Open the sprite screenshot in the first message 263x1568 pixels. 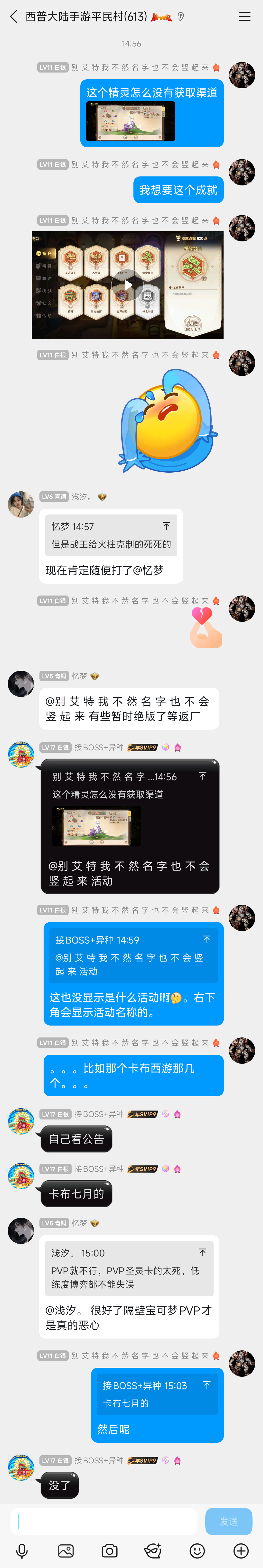[x=130, y=121]
